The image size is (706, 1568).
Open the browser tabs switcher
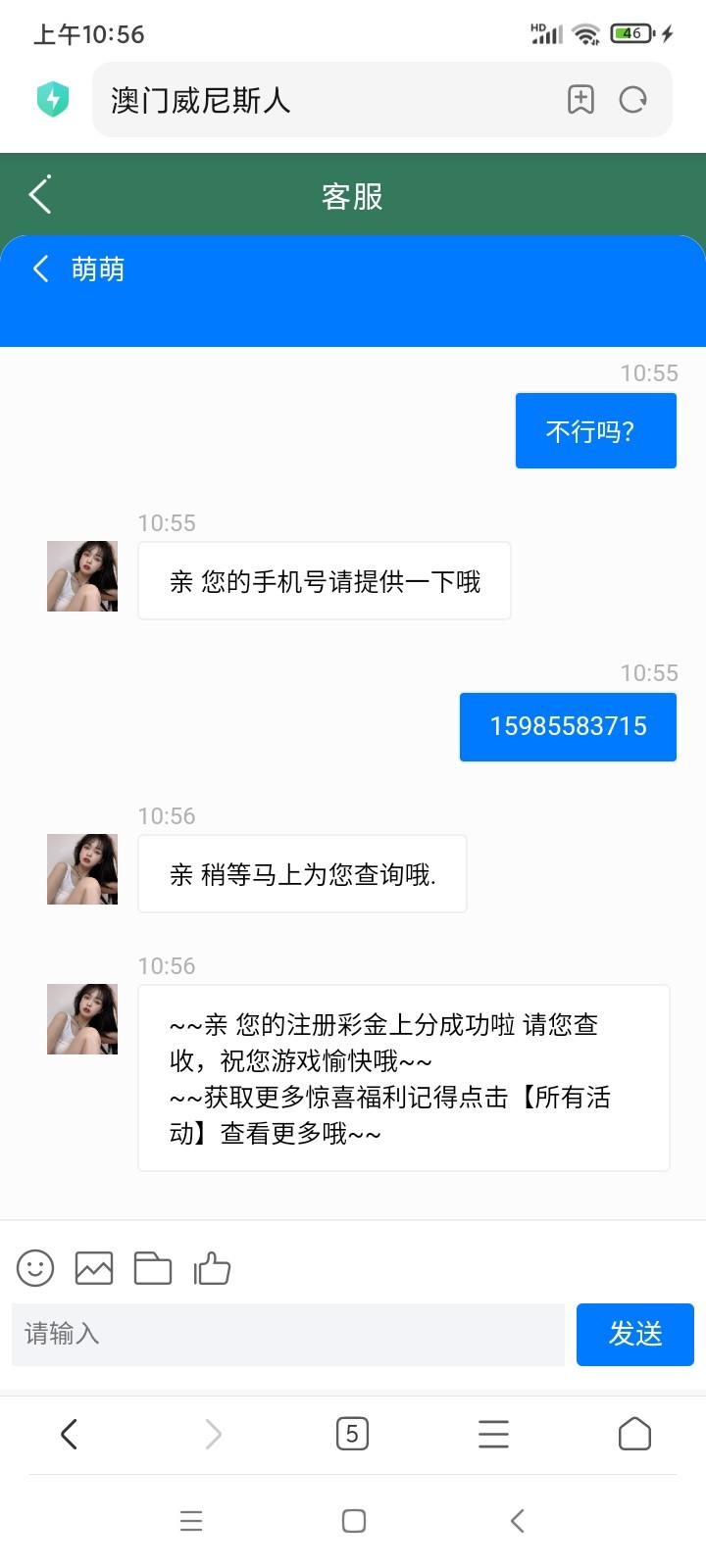352,1435
